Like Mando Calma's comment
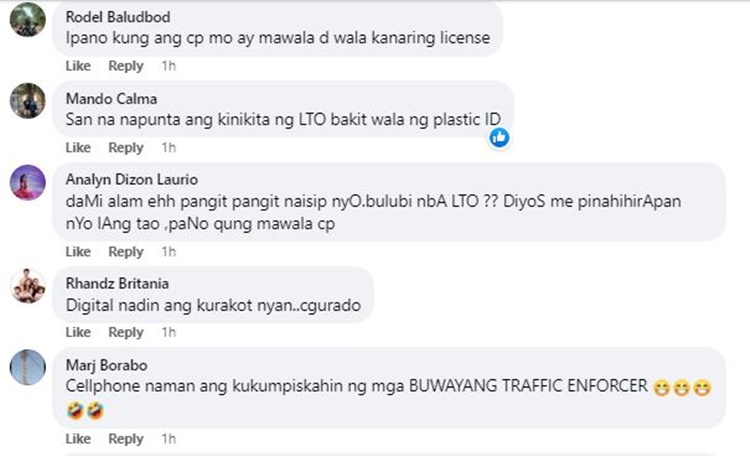750x456 pixels. pos(78,148)
